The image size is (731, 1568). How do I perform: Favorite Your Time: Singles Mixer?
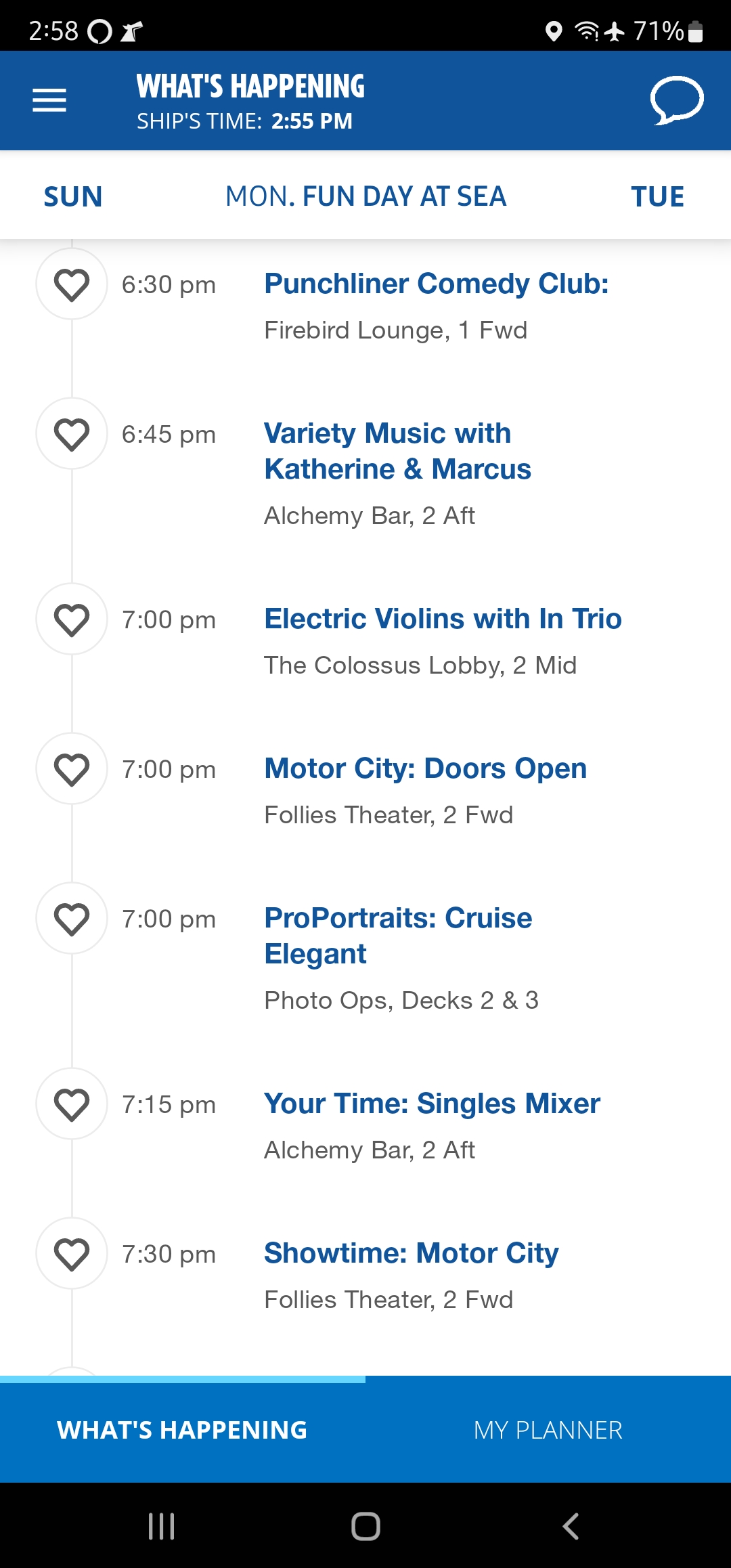click(x=72, y=1104)
